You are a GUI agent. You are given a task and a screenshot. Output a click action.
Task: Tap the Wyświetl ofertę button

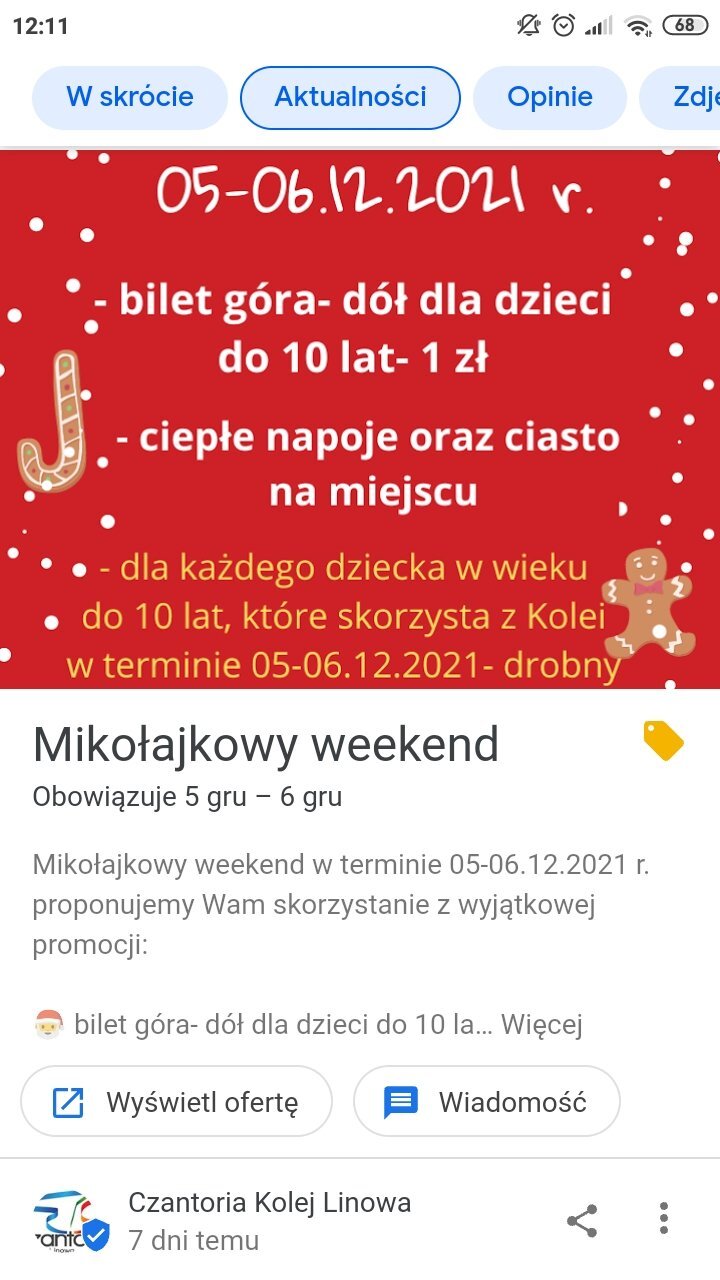pyautogui.click(x=176, y=1102)
